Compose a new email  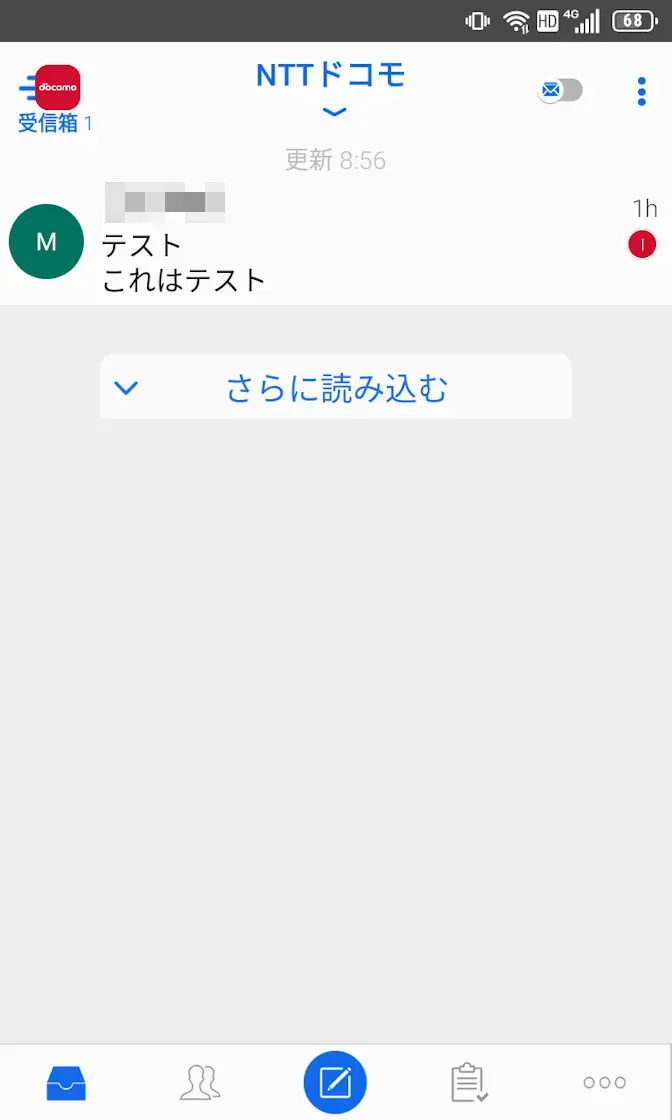(x=335, y=1082)
